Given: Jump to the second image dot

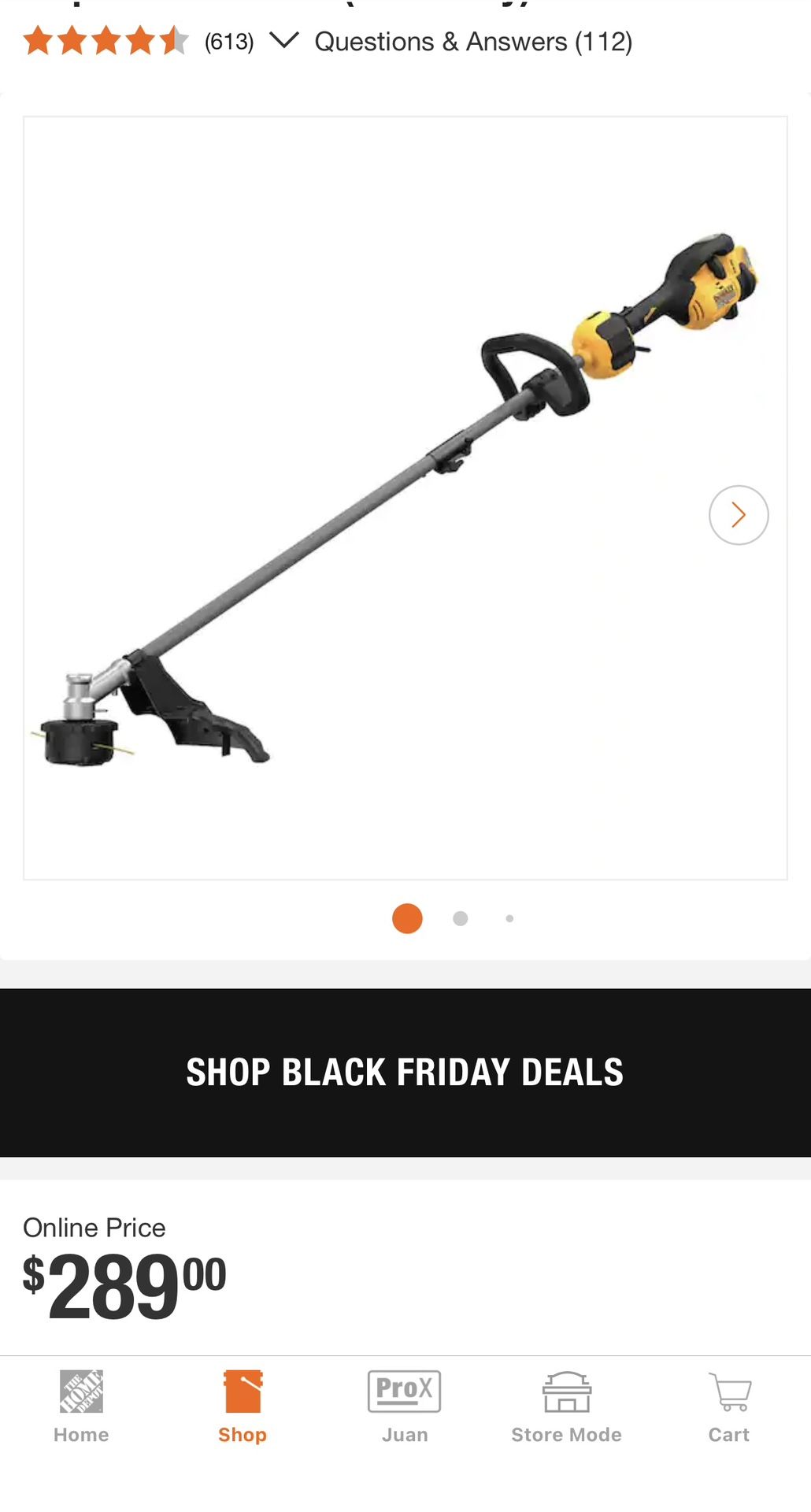Looking at the screenshot, I should click(461, 918).
